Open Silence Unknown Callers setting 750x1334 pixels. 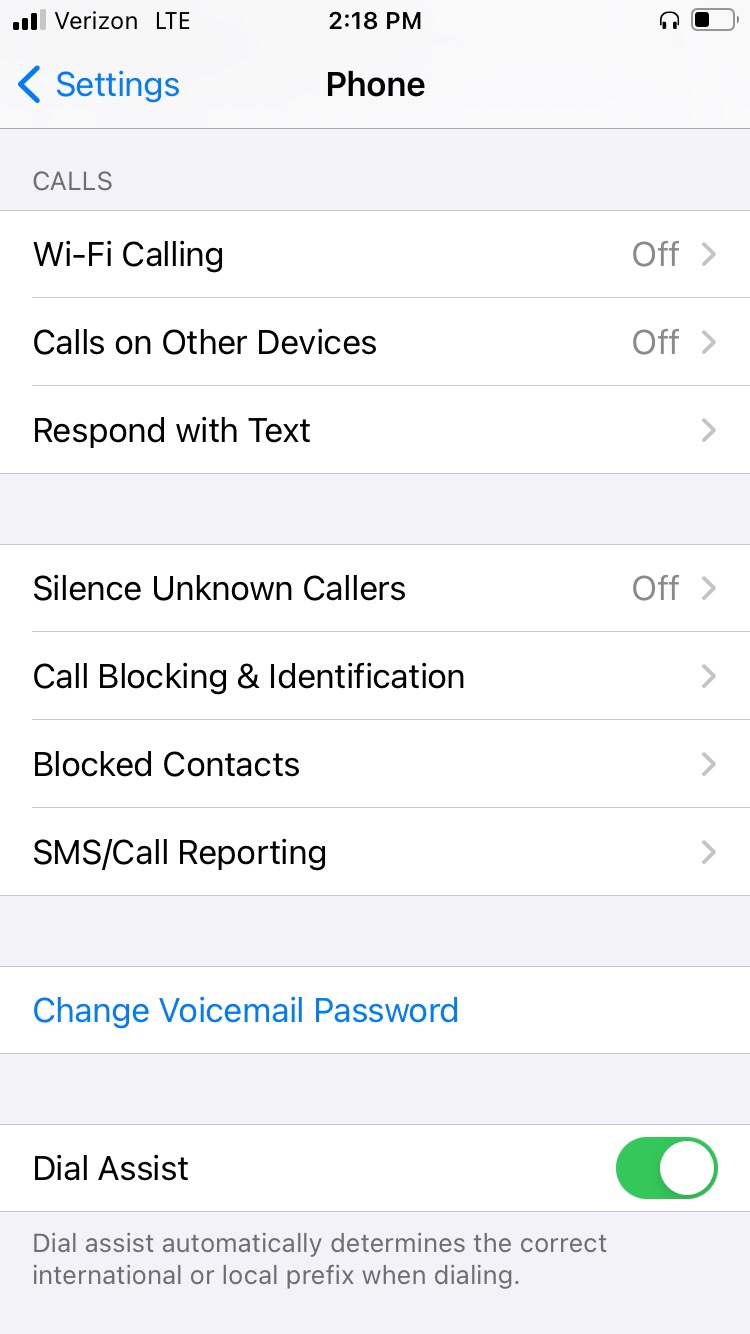pos(375,588)
